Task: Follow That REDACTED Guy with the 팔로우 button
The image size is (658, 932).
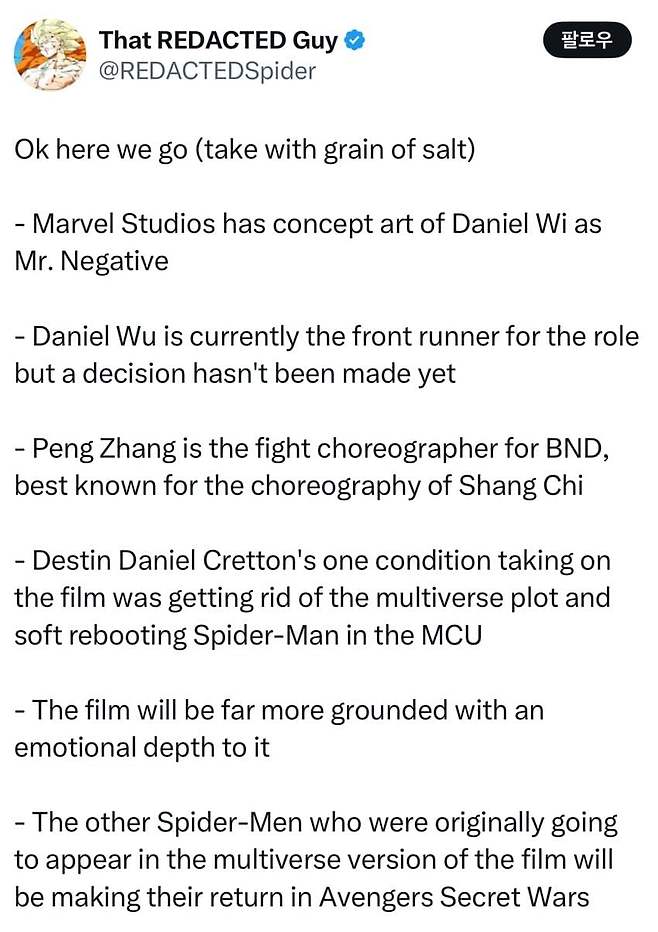Action: point(588,41)
